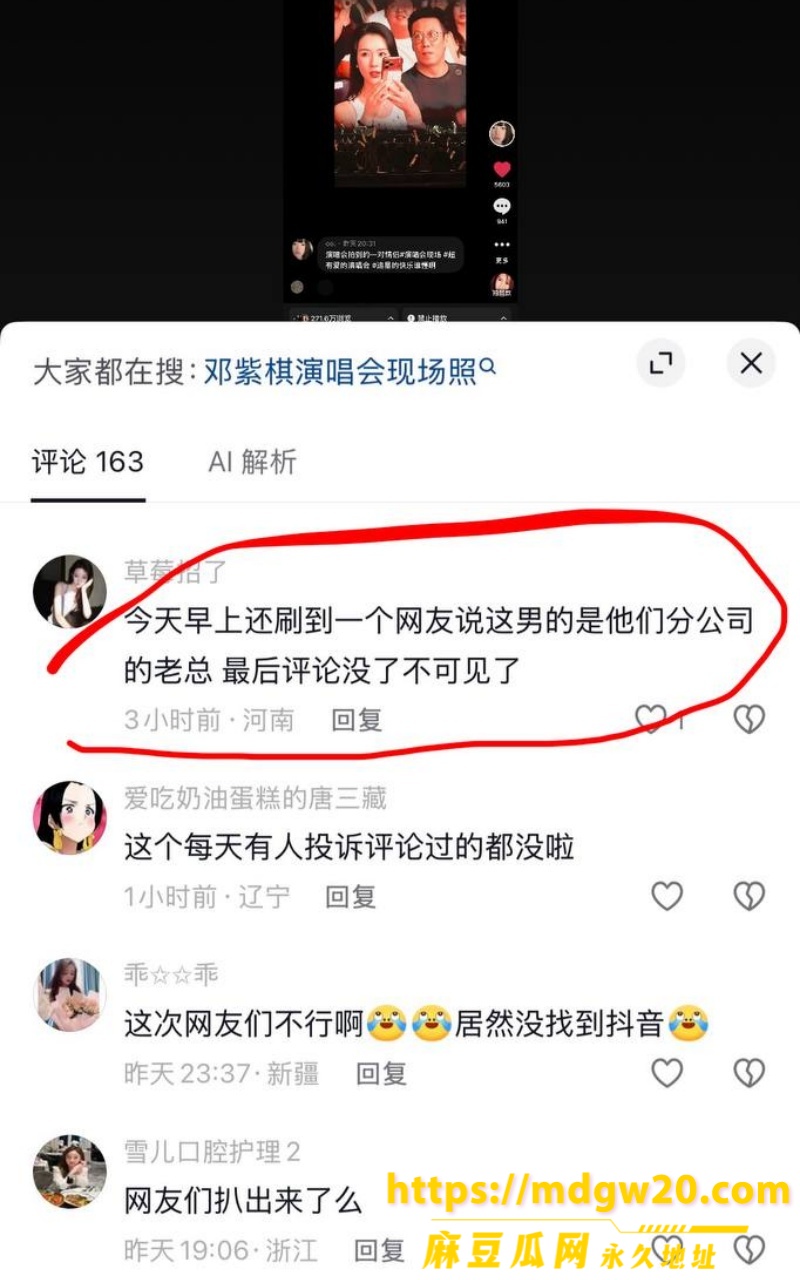Dislike the comment by 乖☆☆乖
The height and width of the screenshot is (1280, 800).
[x=749, y=1073]
